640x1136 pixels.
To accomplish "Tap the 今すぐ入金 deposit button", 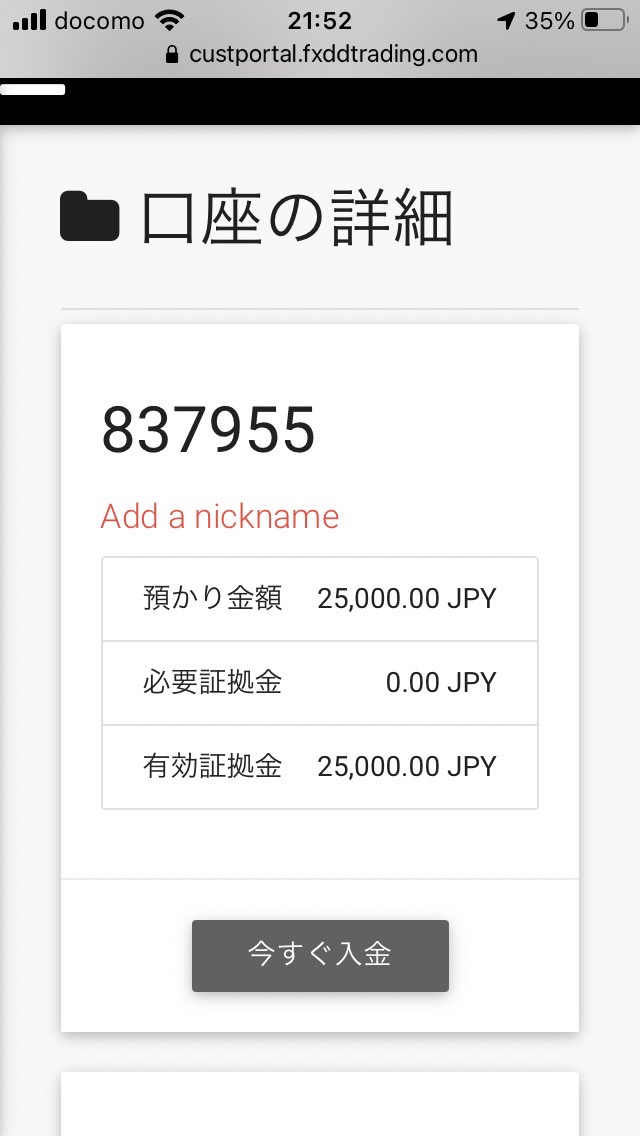I will click(320, 956).
